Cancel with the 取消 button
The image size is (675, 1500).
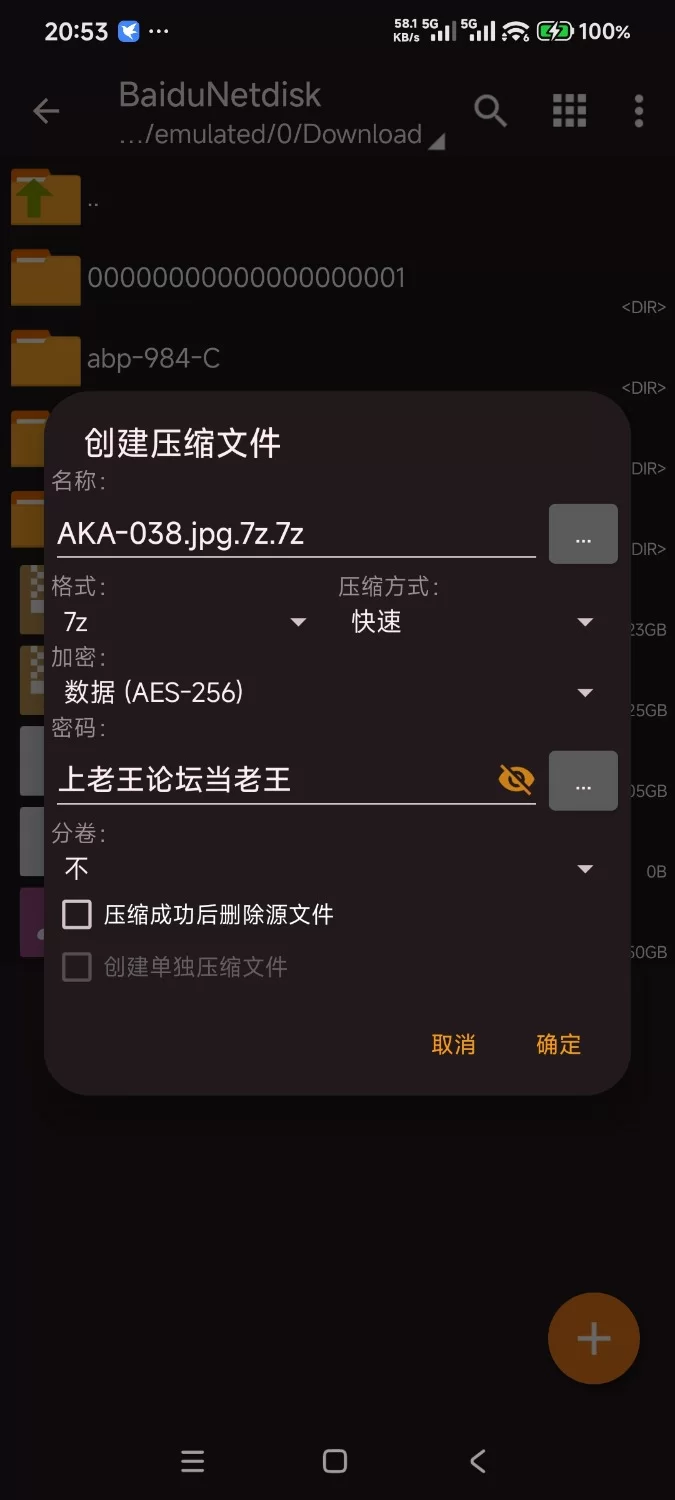tap(453, 1045)
